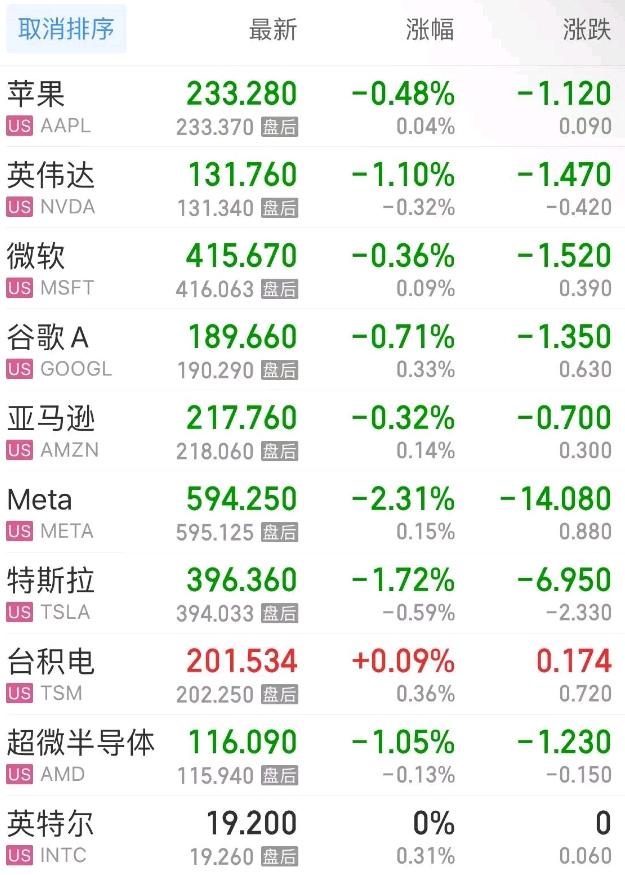The height and width of the screenshot is (875, 625).
Task: Sort stocks by 涨幅 column
Action: click(430, 30)
